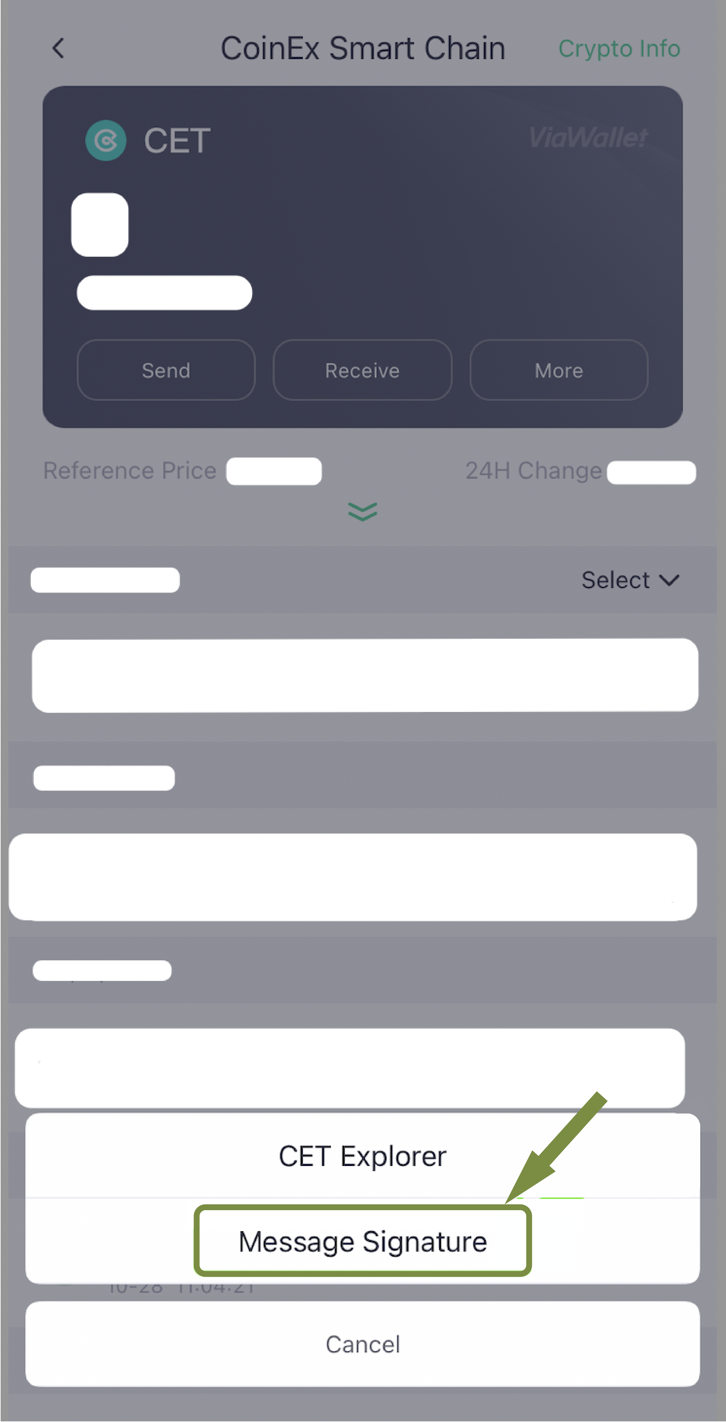Choose the Message Signature option

[362, 1242]
